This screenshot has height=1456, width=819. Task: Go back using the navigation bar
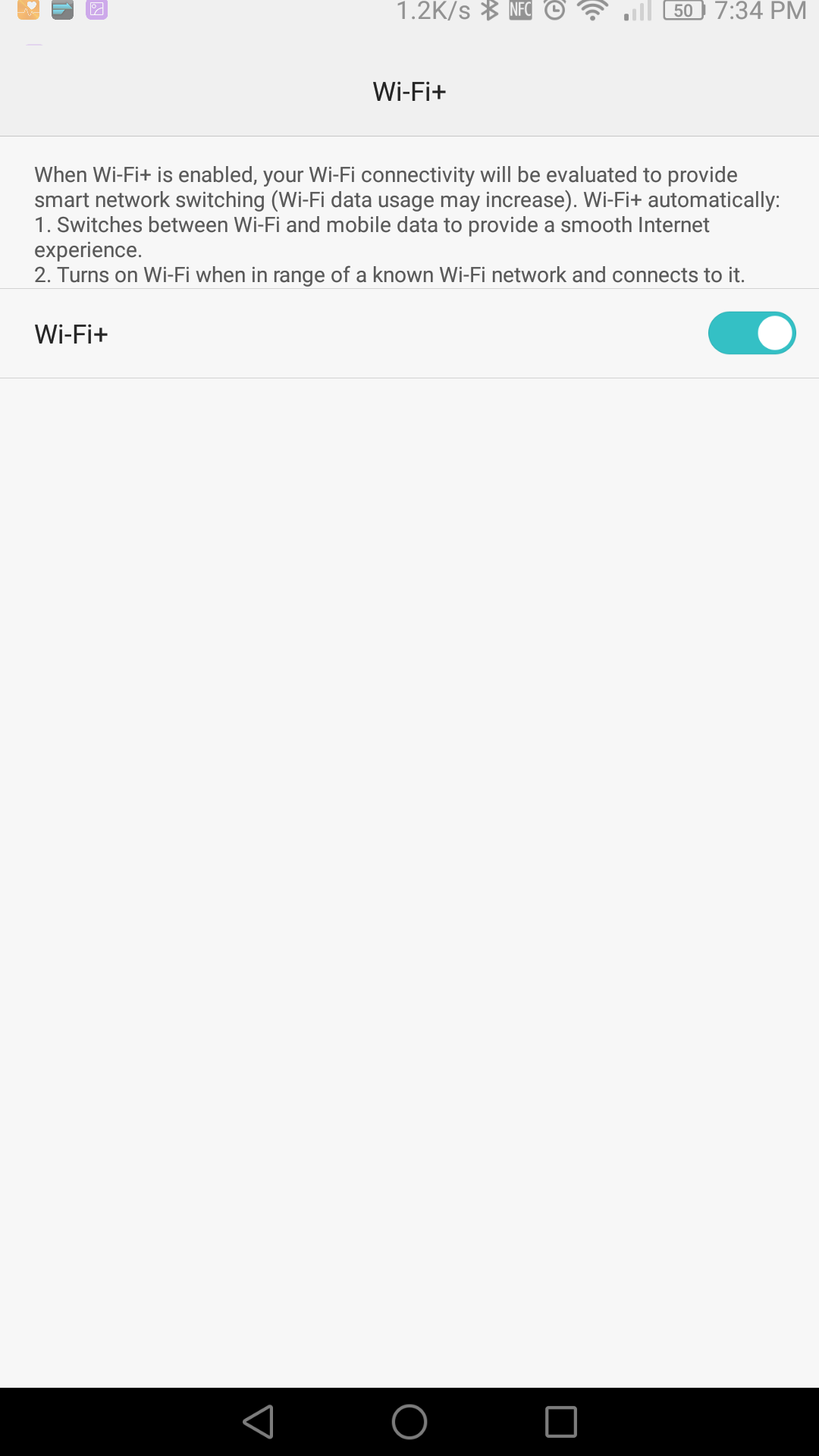(x=259, y=1422)
